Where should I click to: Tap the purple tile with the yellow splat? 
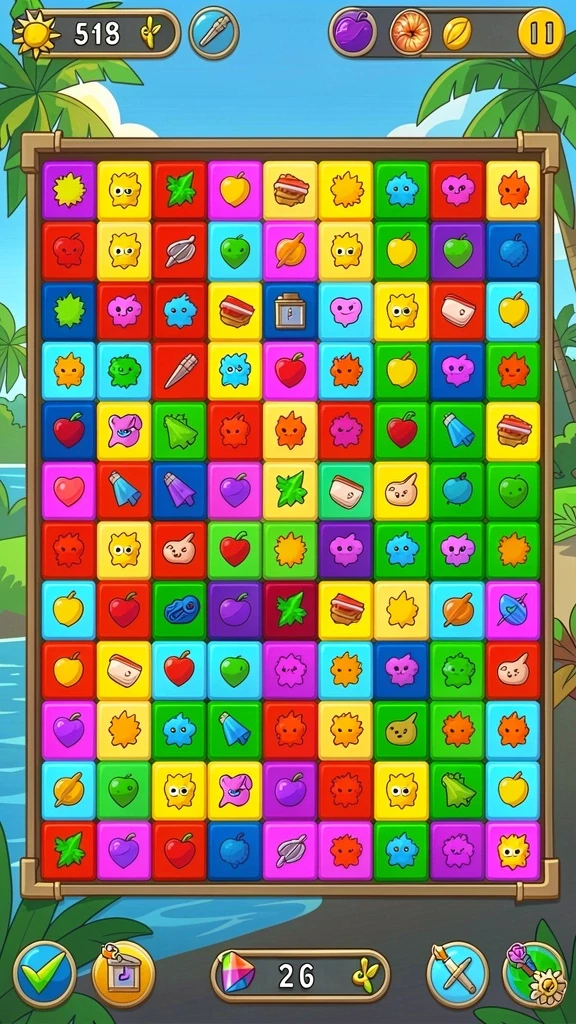coord(69,190)
